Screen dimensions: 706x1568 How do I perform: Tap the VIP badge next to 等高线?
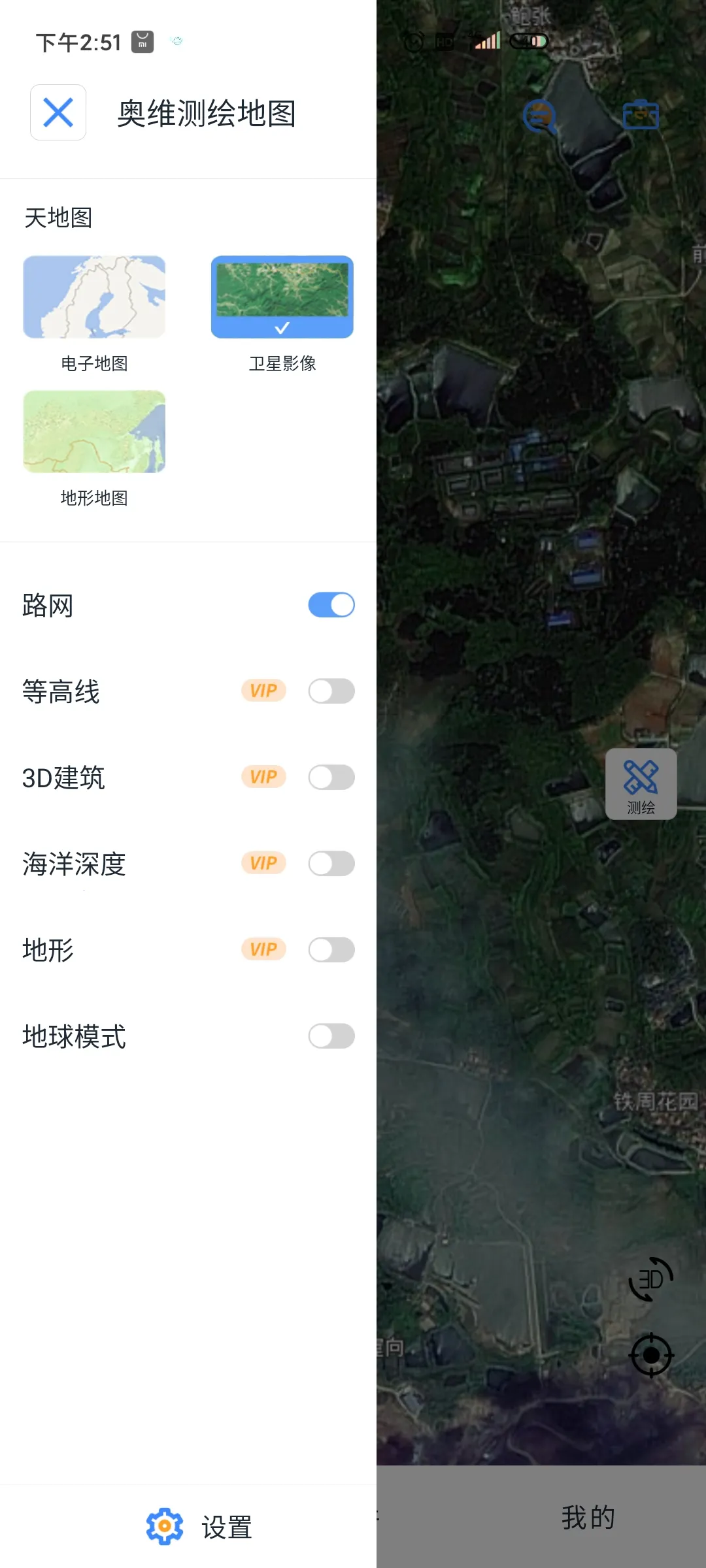(263, 691)
